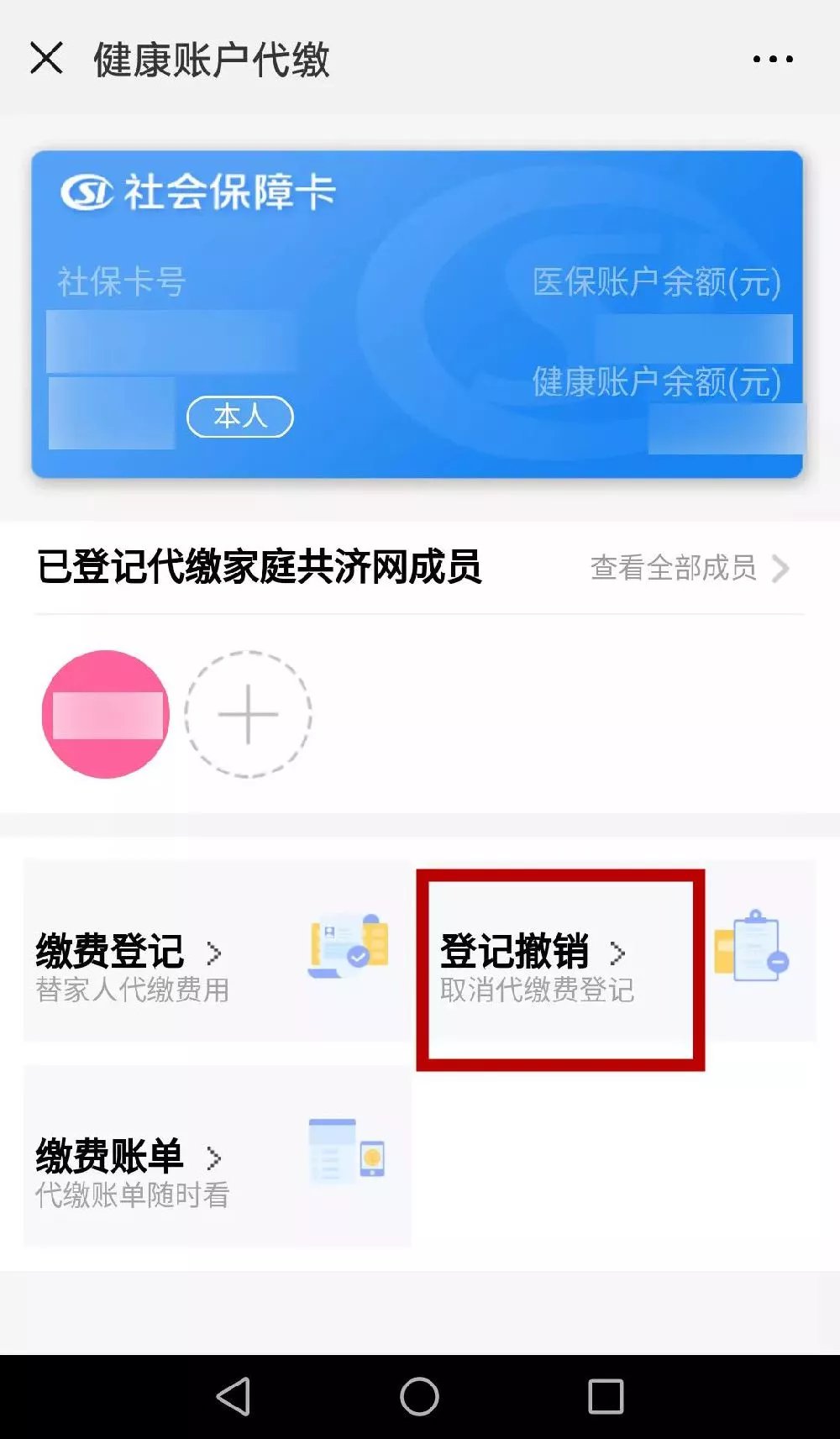Tap the social security card
This screenshot has width=840, height=1439.
(417, 314)
